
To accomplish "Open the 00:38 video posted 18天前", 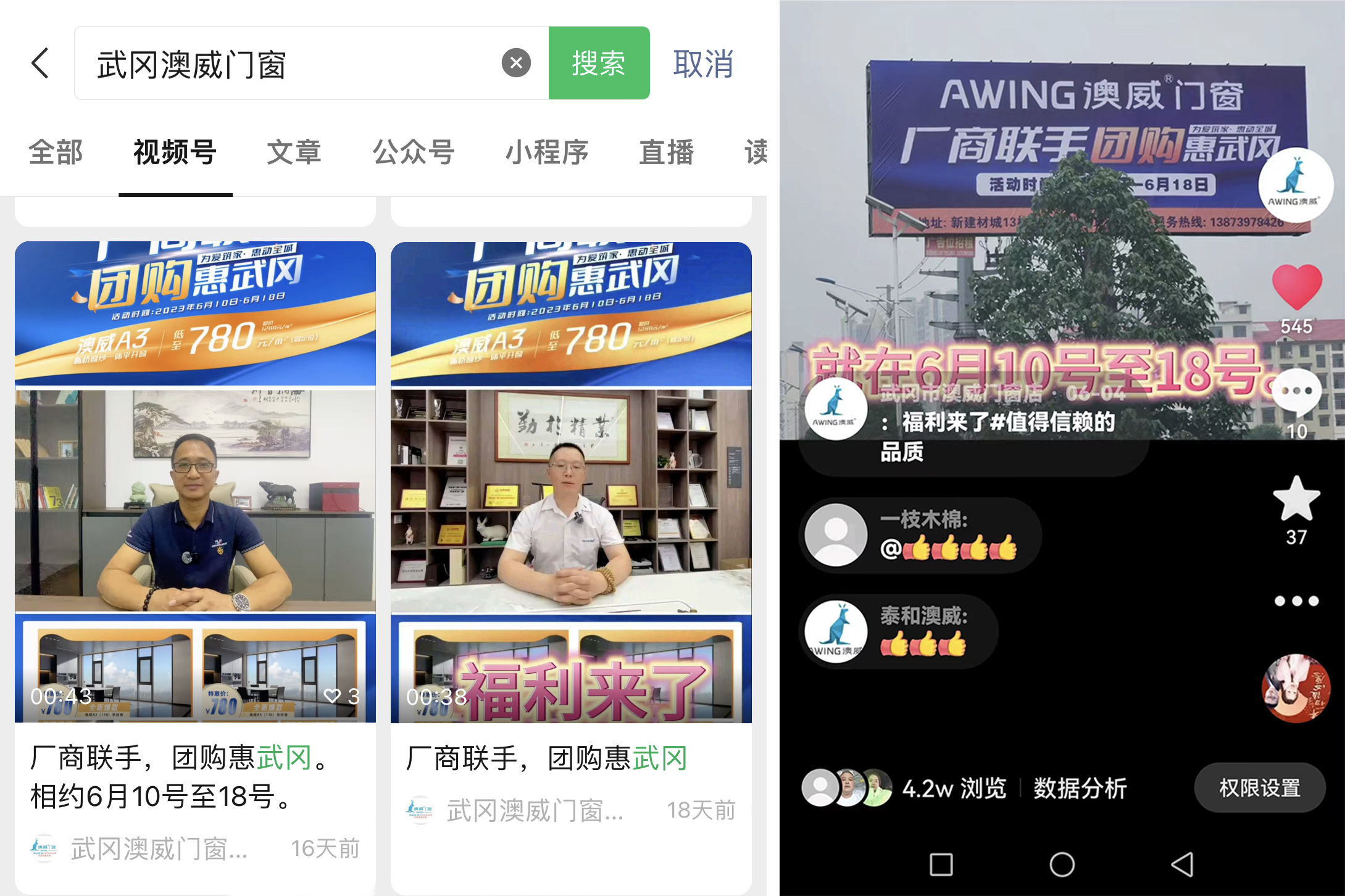I will point(571,494).
